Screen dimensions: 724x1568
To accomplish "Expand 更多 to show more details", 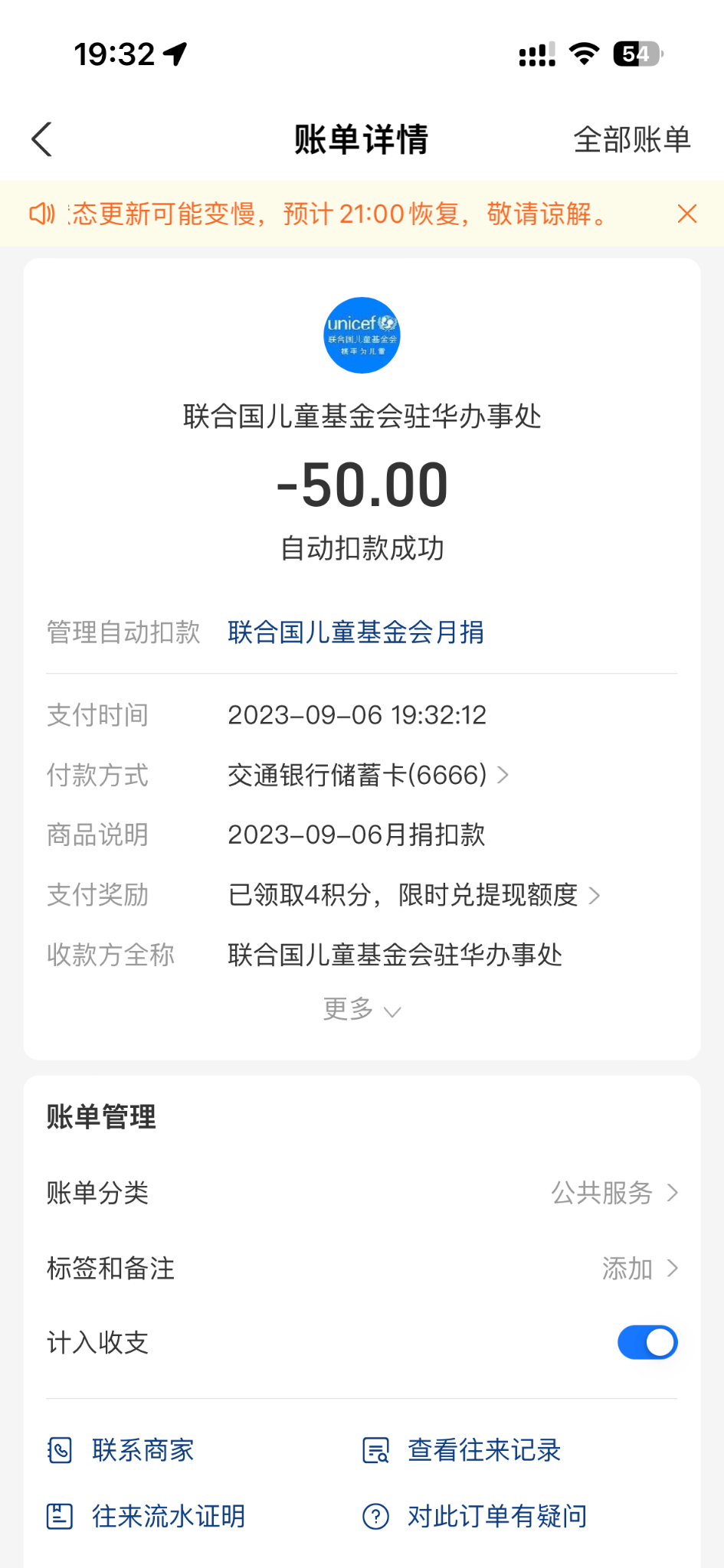I will click(362, 1010).
